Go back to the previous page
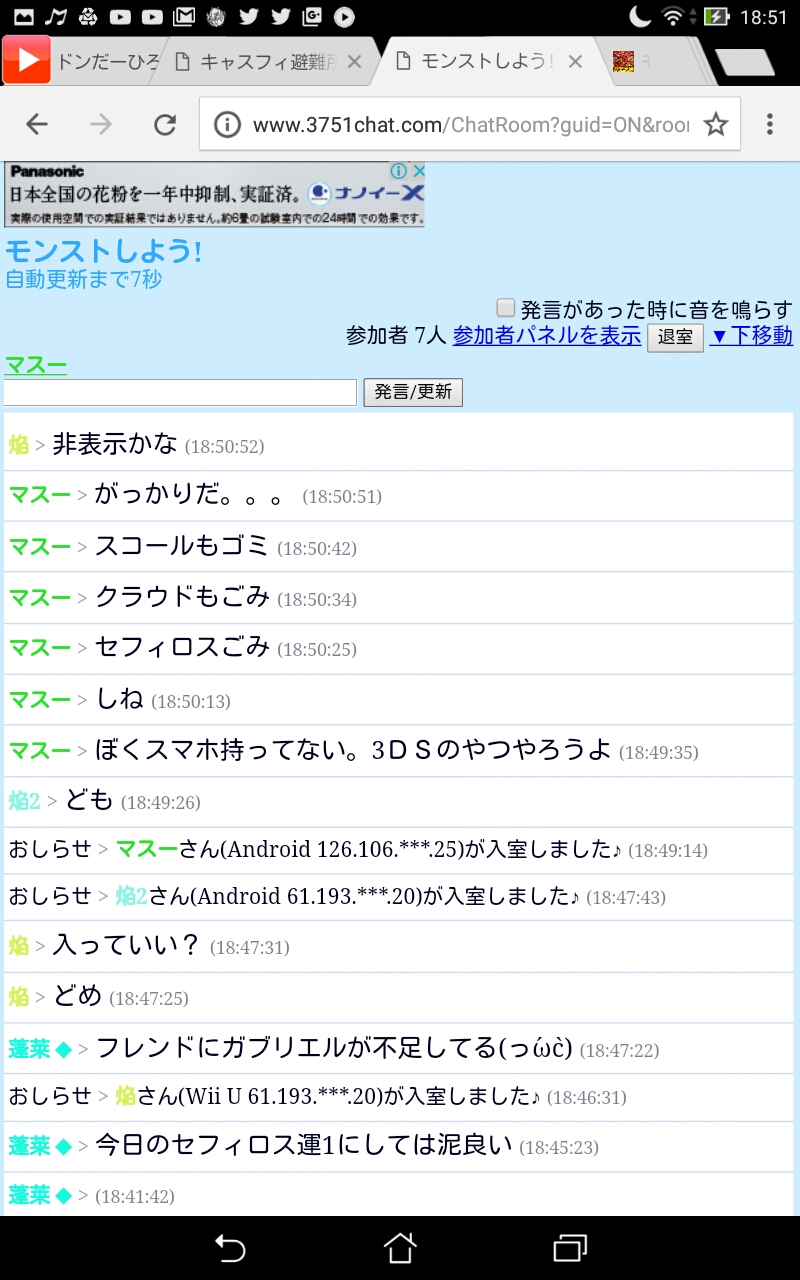The width and height of the screenshot is (800, 1280). 37,124
